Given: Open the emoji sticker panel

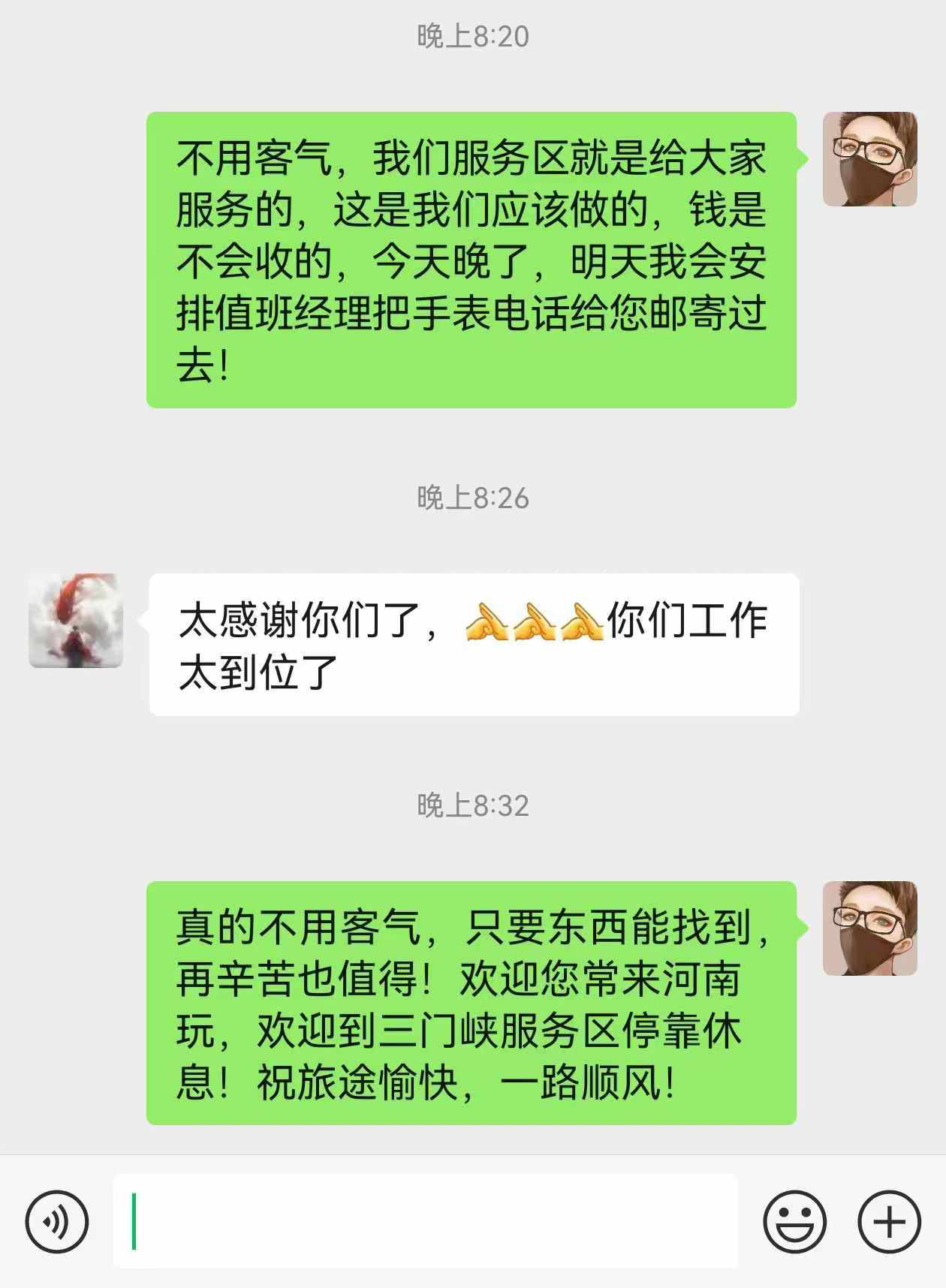Looking at the screenshot, I should [x=794, y=1221].
